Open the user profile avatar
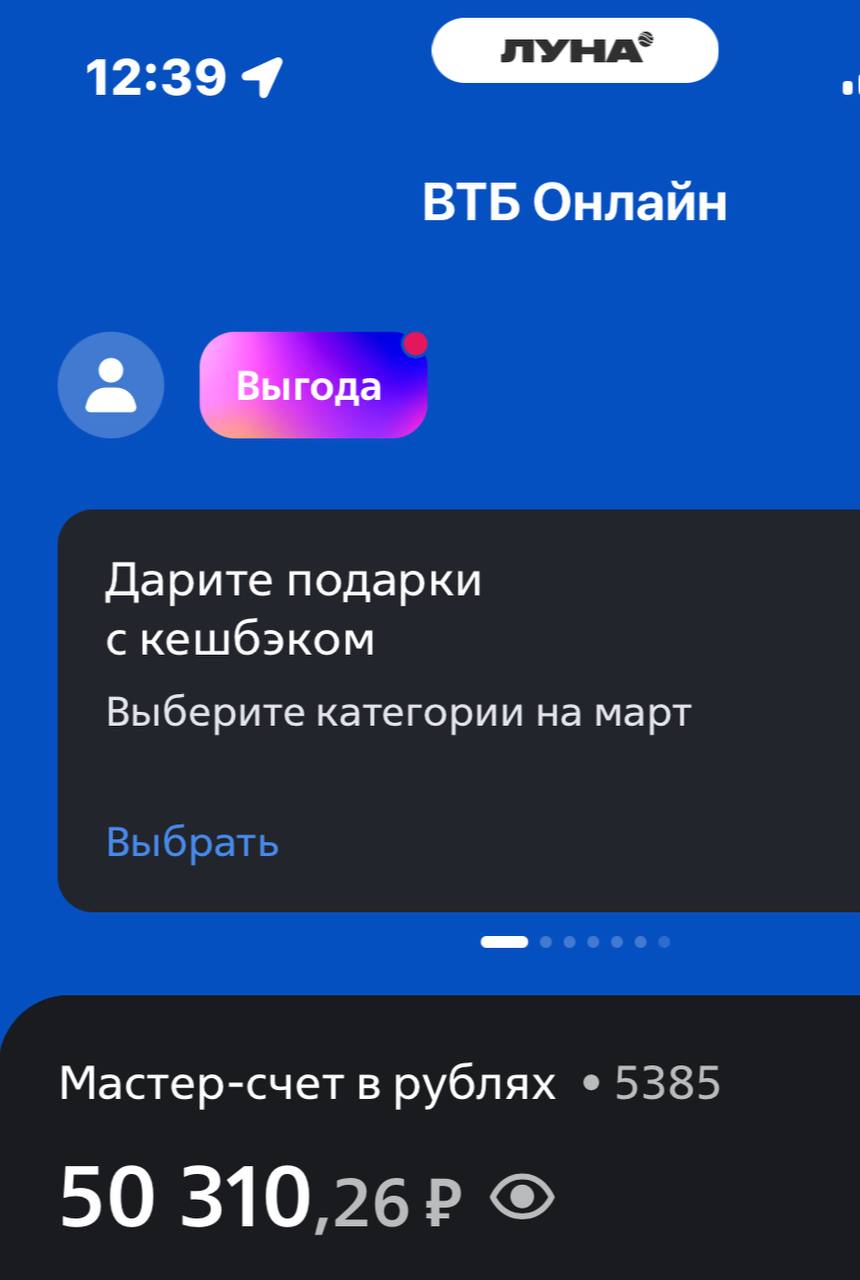 tap(111, 385)
